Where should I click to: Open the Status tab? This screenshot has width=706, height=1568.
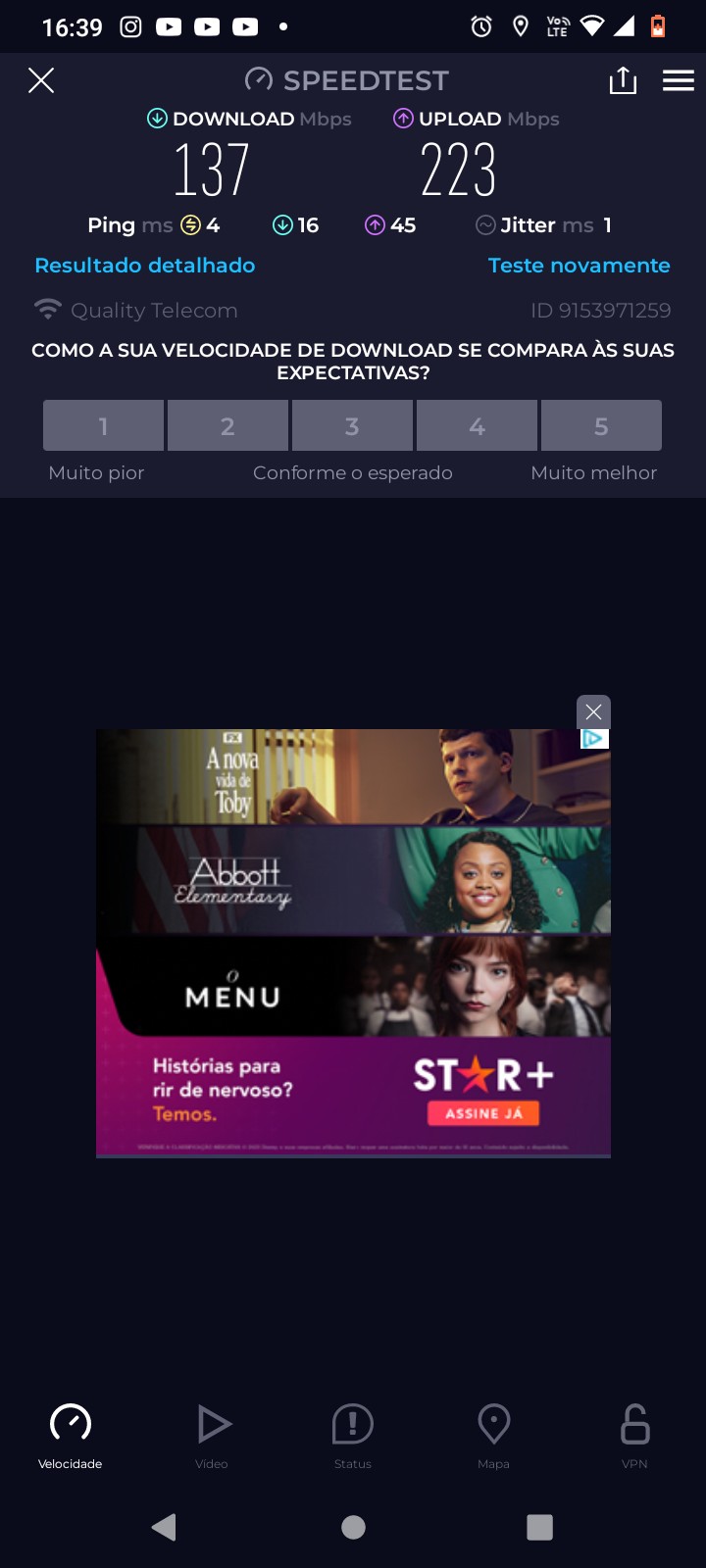(353, 1435)
